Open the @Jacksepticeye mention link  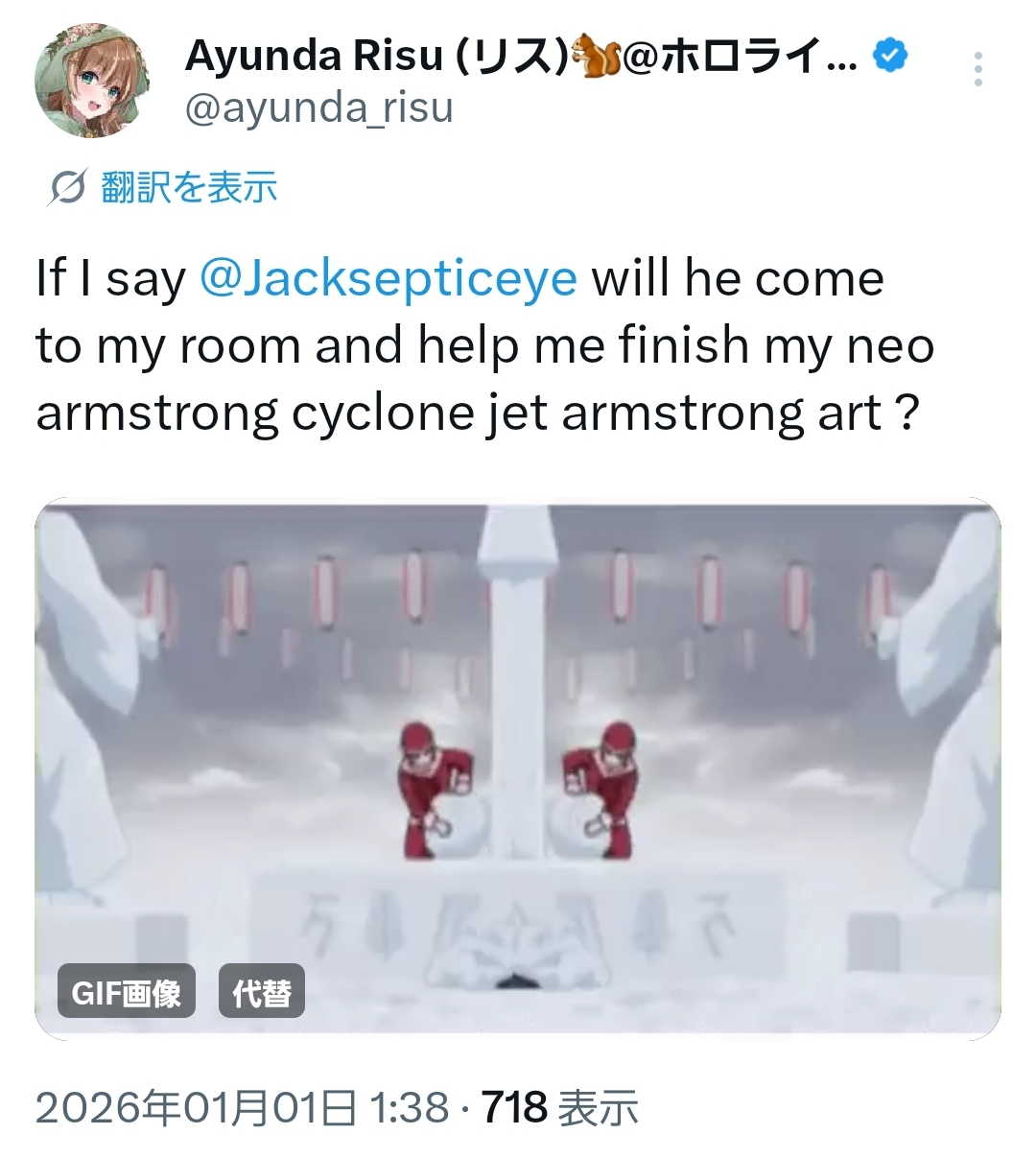point(388,279)
